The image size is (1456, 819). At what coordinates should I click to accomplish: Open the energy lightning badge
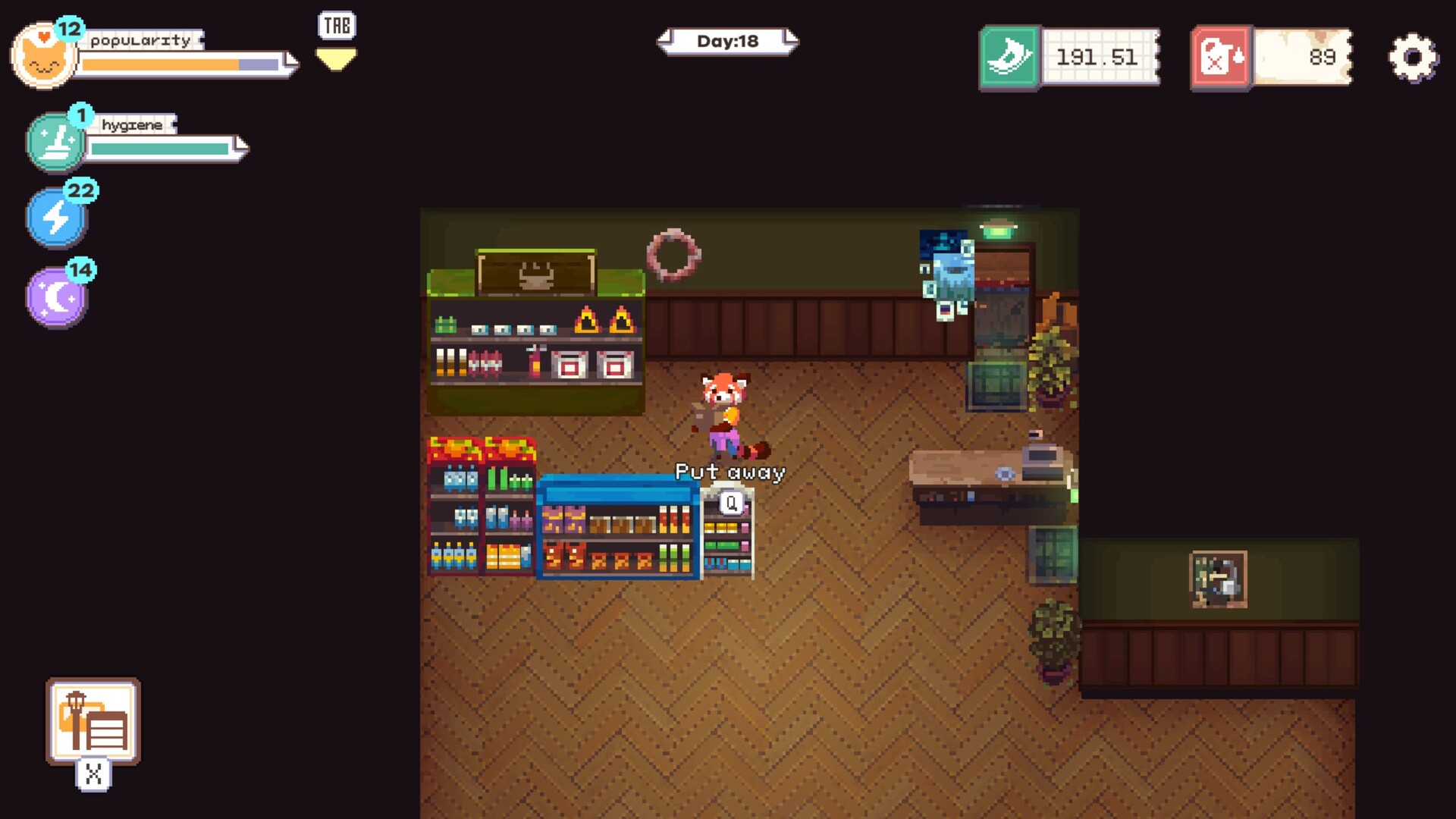(57, 218)
